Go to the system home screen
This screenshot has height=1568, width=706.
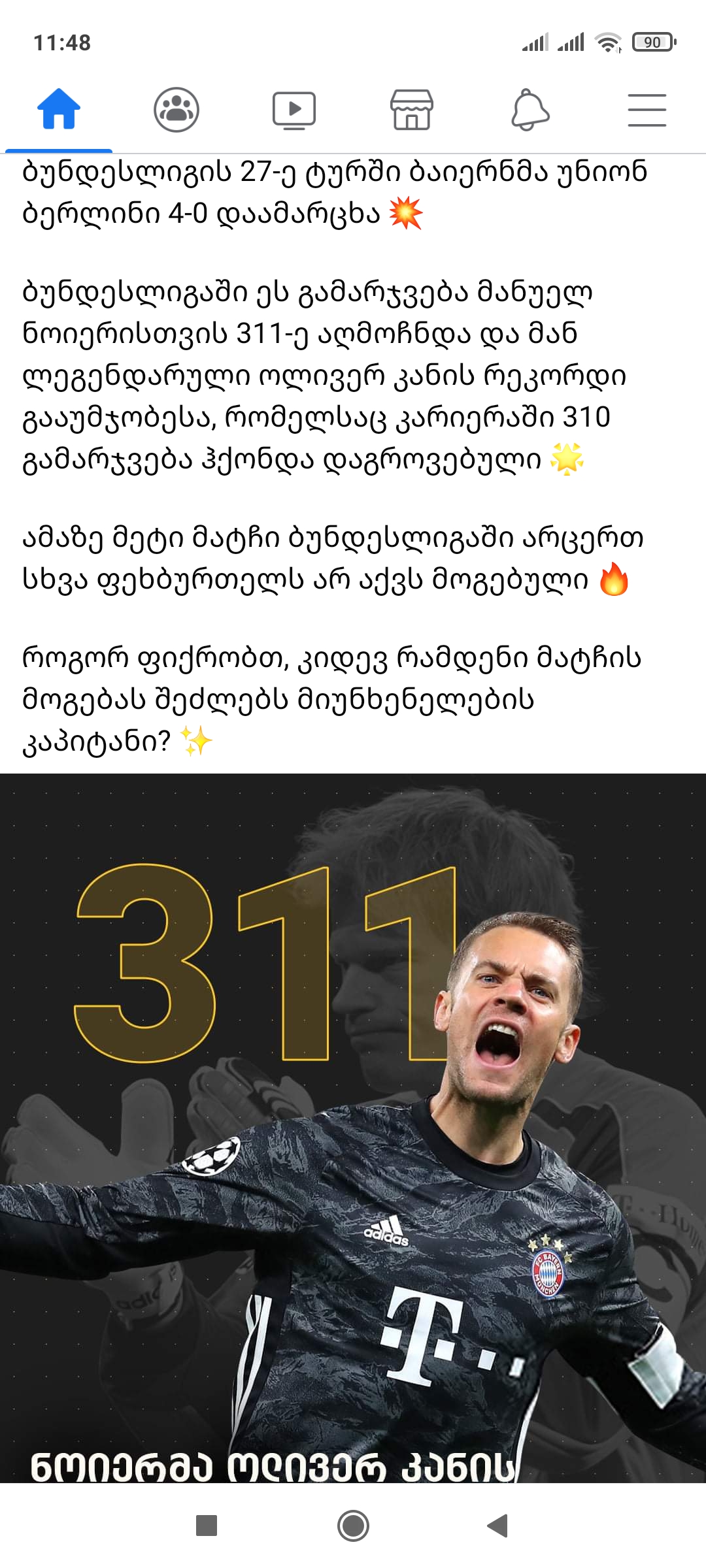[x=353, y=1526]
